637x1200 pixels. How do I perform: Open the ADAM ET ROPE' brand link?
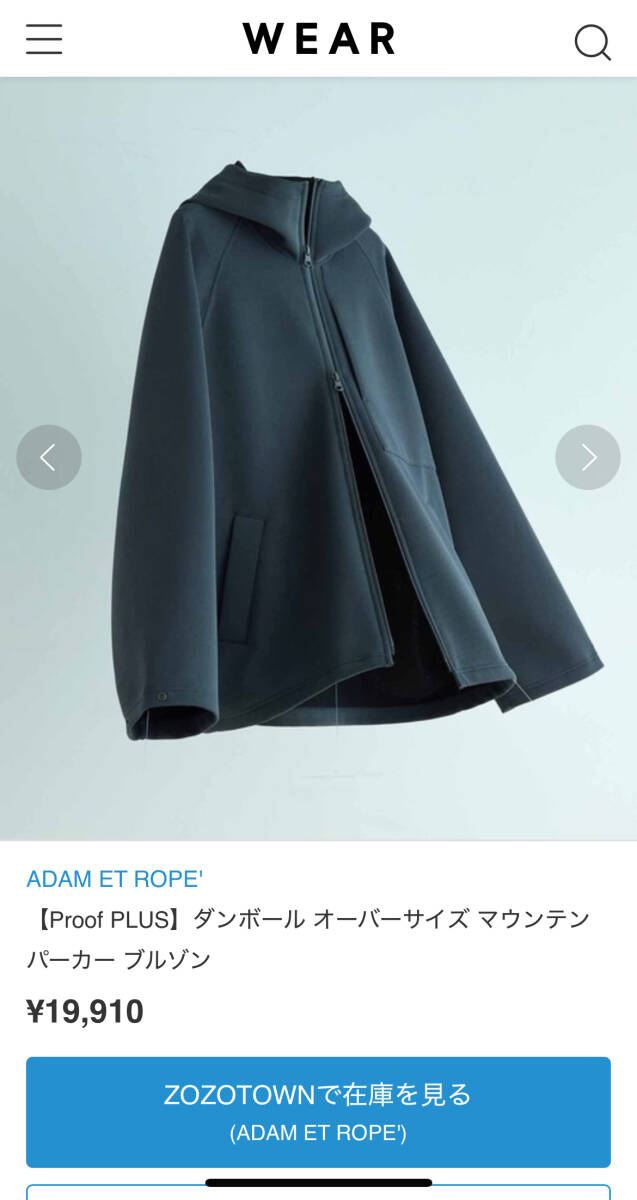click(x=114, y=879)
